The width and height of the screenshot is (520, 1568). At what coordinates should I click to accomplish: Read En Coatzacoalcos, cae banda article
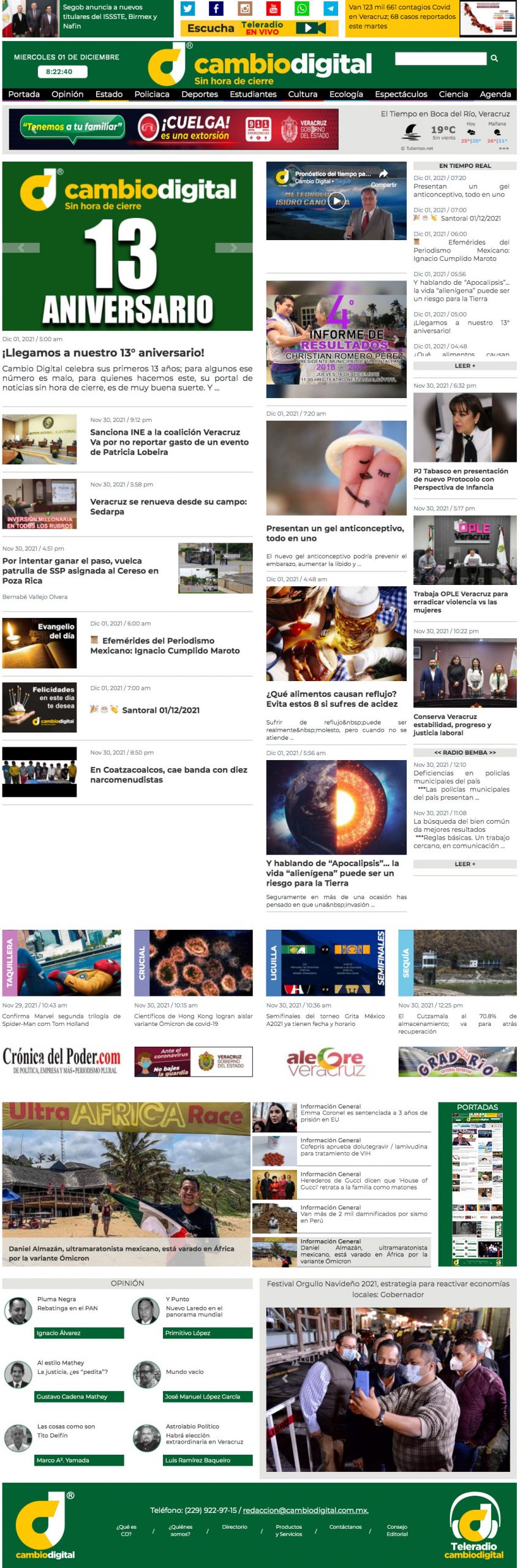(x=168, y=774)
